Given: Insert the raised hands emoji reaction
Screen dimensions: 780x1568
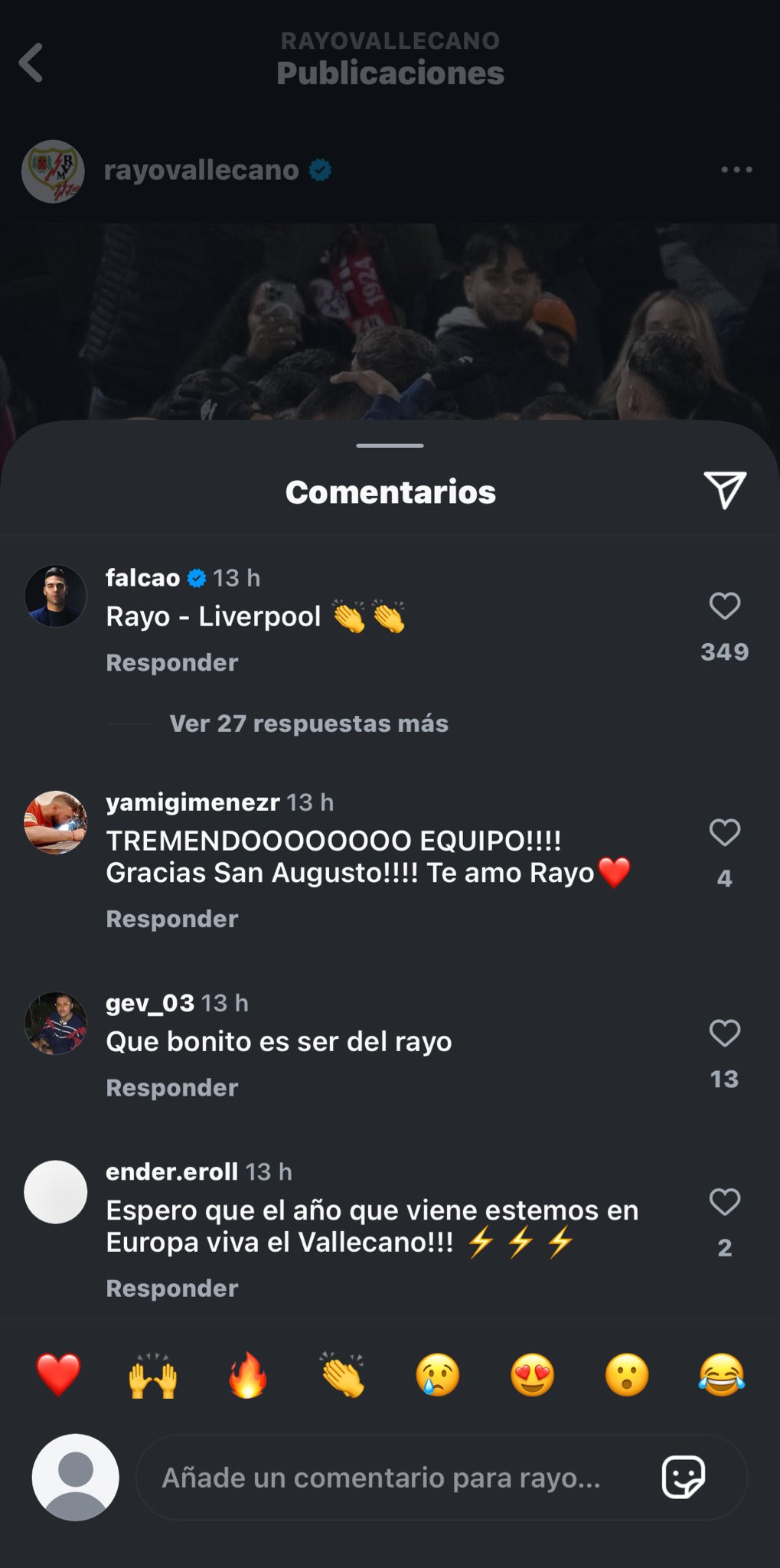Looking at the screenshot, I should click(153, 1375).
